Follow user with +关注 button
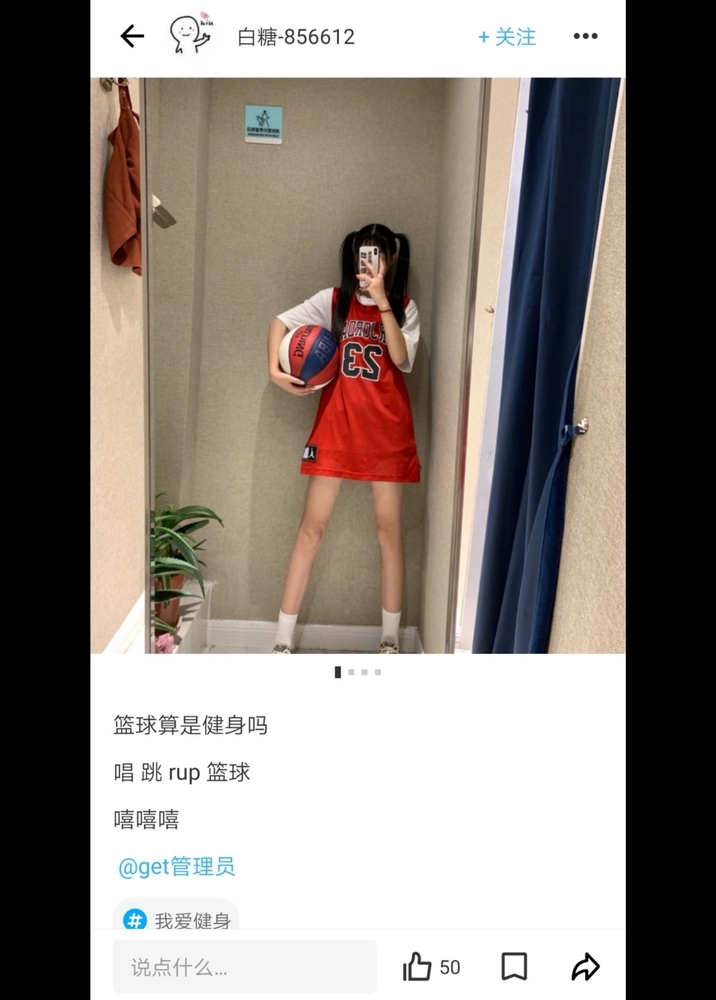The image size is (716, 1000). pos(507,37)
